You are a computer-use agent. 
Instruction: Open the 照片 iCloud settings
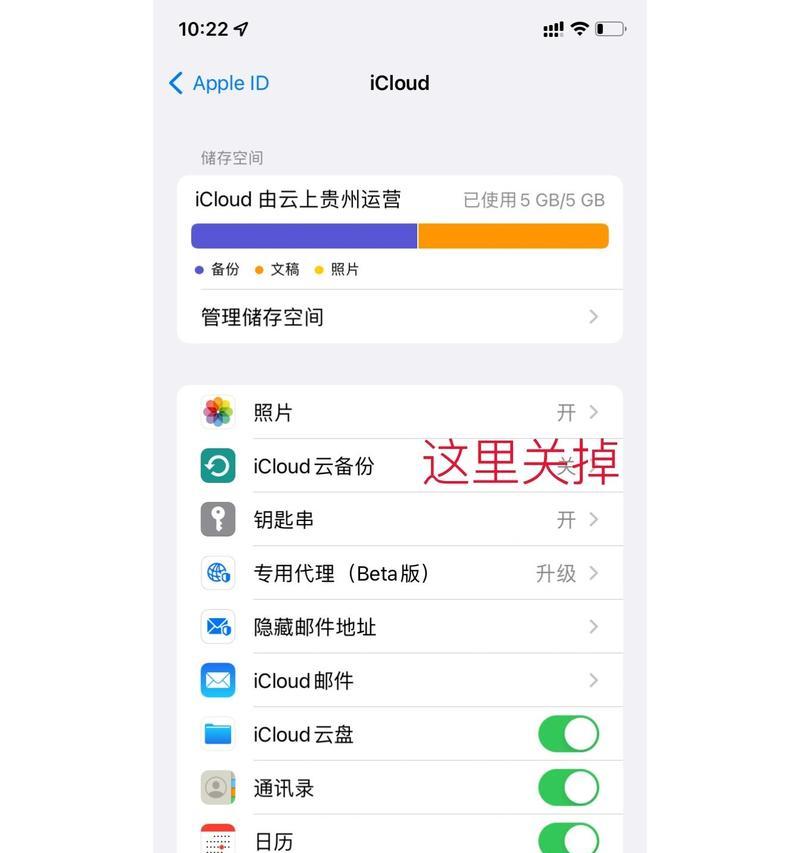point(400,412)
